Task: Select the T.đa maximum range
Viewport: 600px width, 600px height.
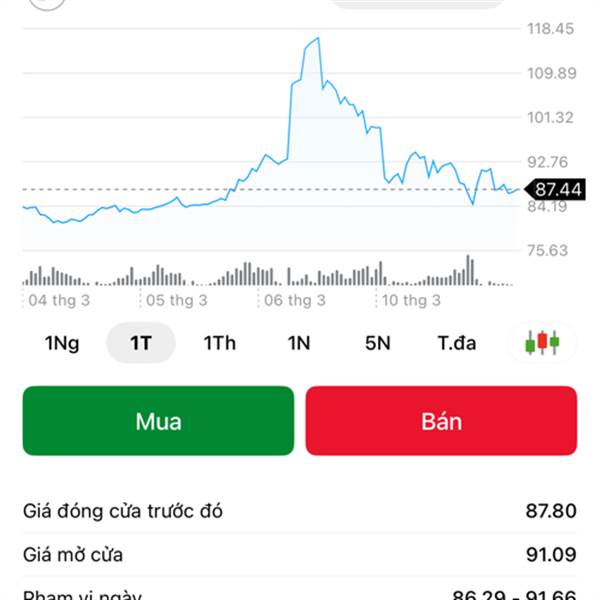Action: click(457, 343)
